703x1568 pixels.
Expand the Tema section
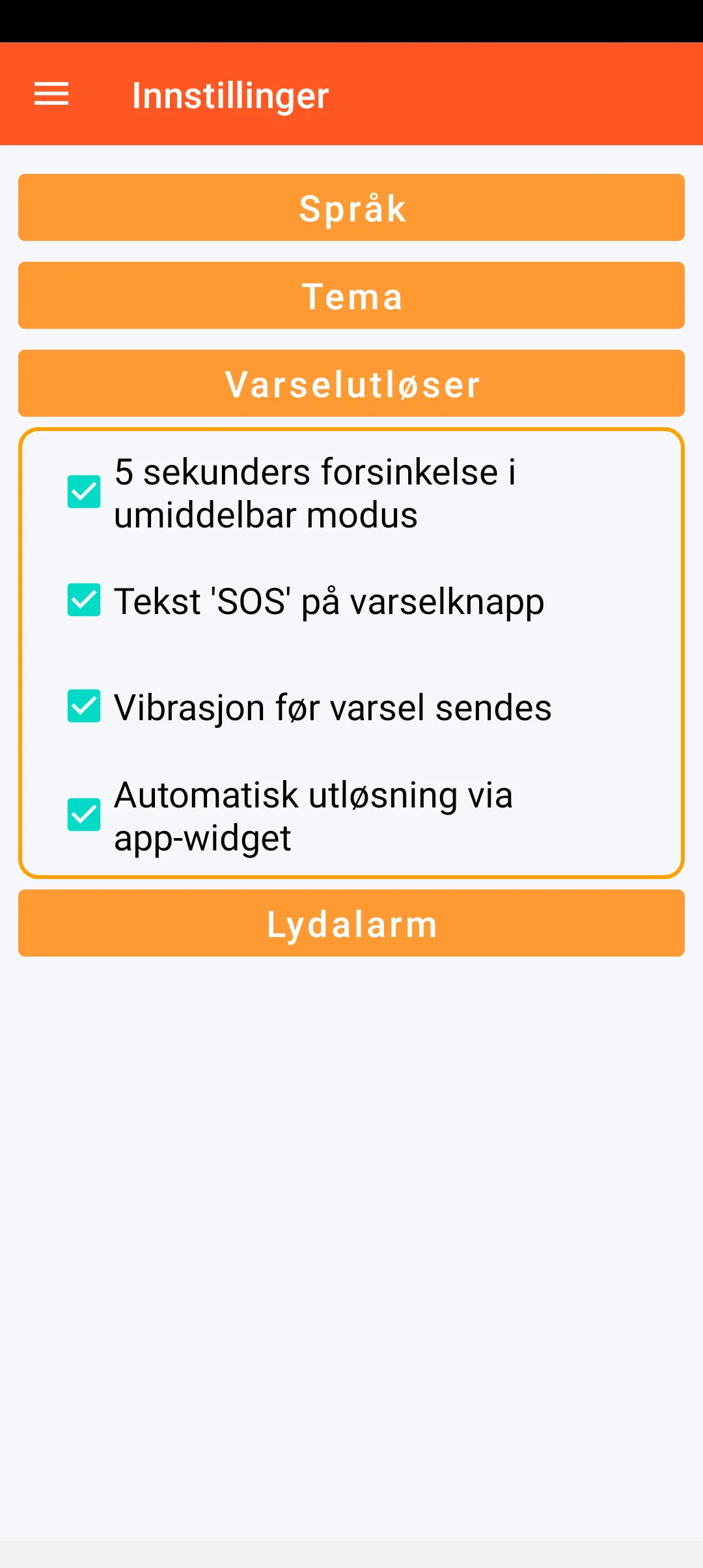point(351,296)
